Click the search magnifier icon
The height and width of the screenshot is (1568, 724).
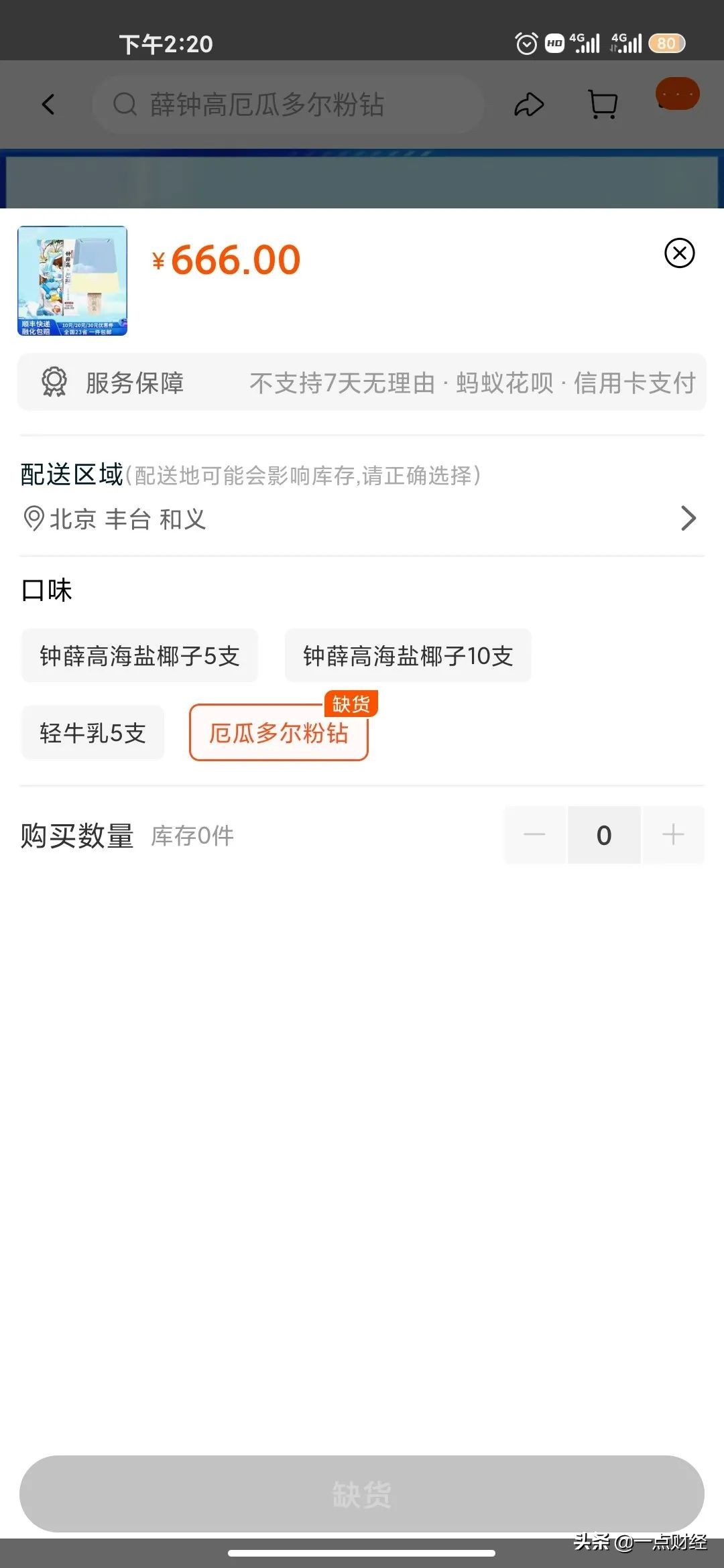point(126,104)
